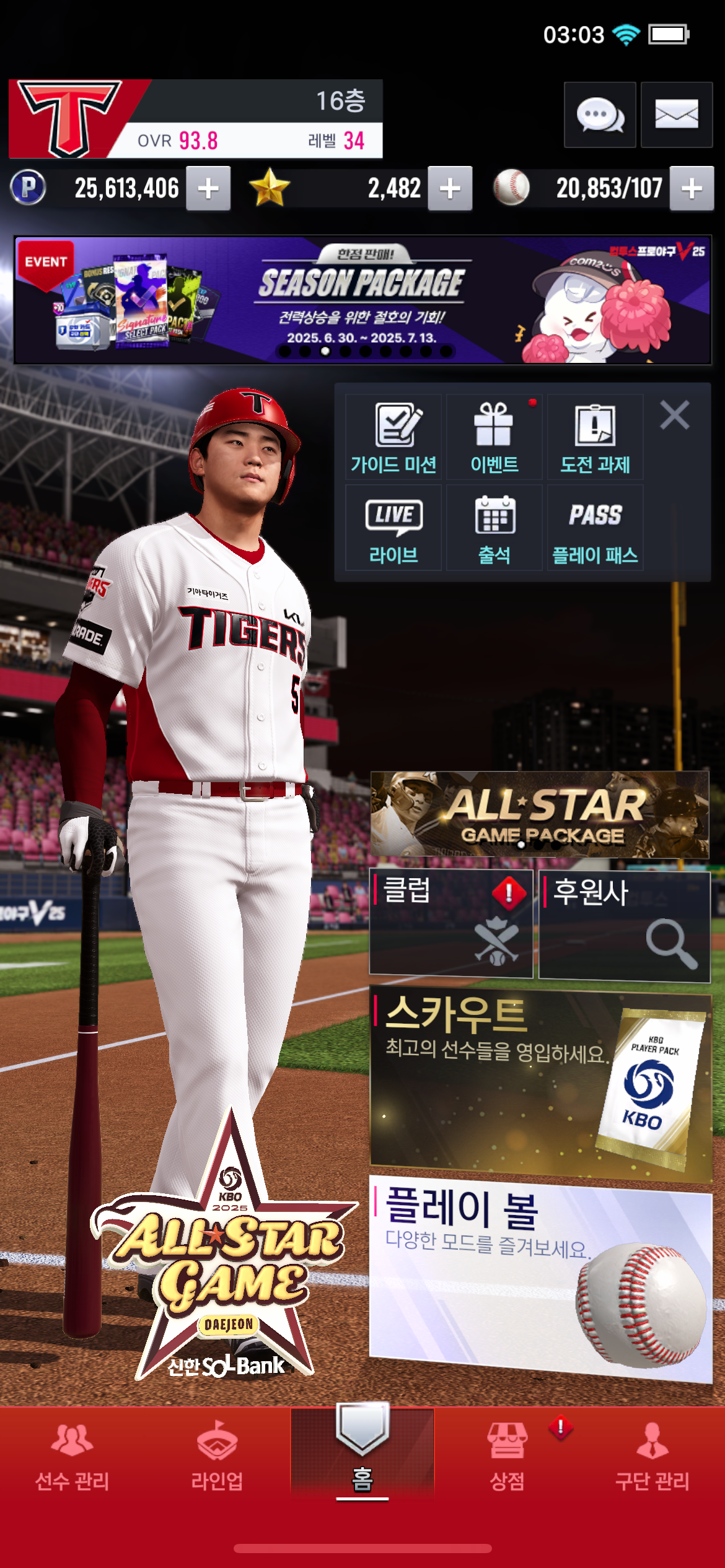
Task: Add more points with the plus button
Action: tap(209, 188)
